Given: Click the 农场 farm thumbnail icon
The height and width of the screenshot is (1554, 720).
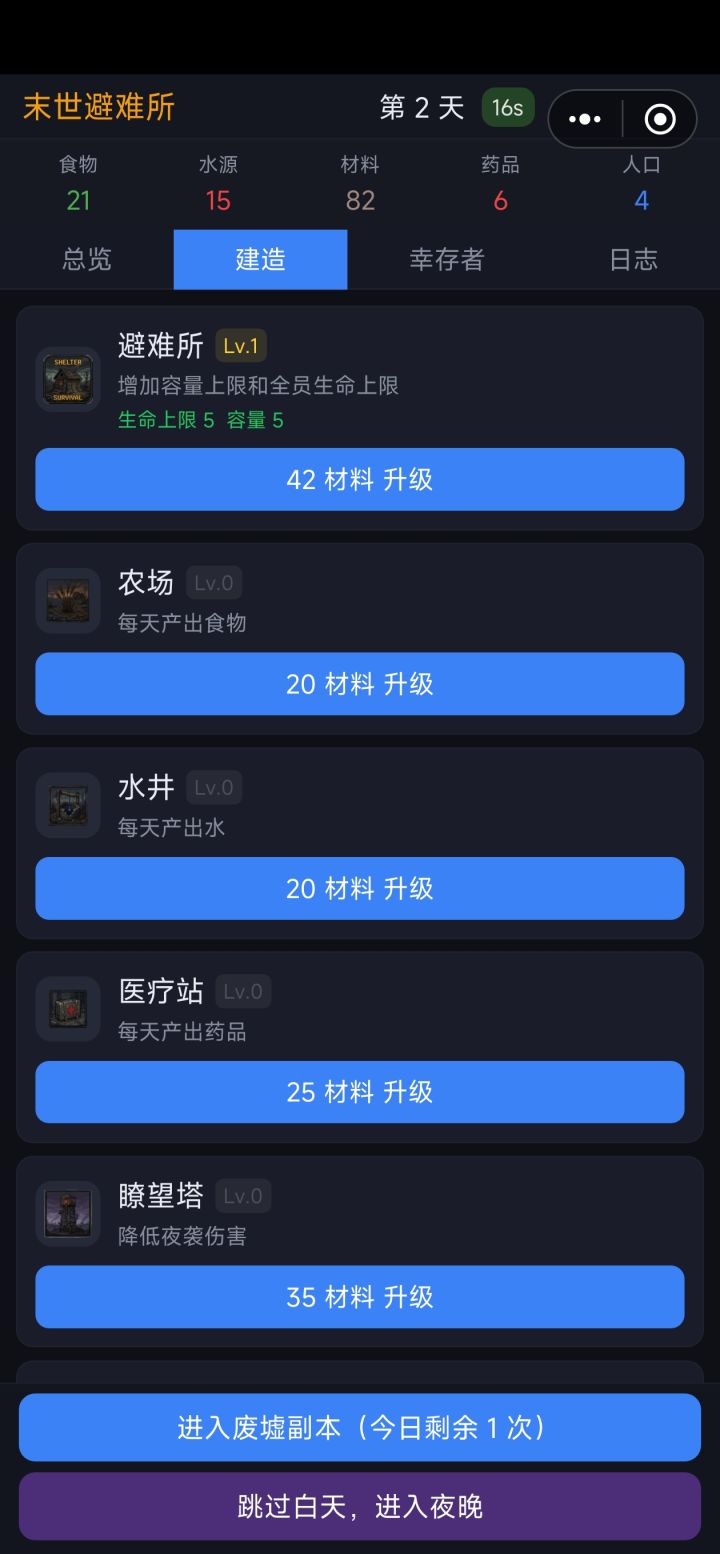Looking at the screenshot, I should [x=67, y=600].
